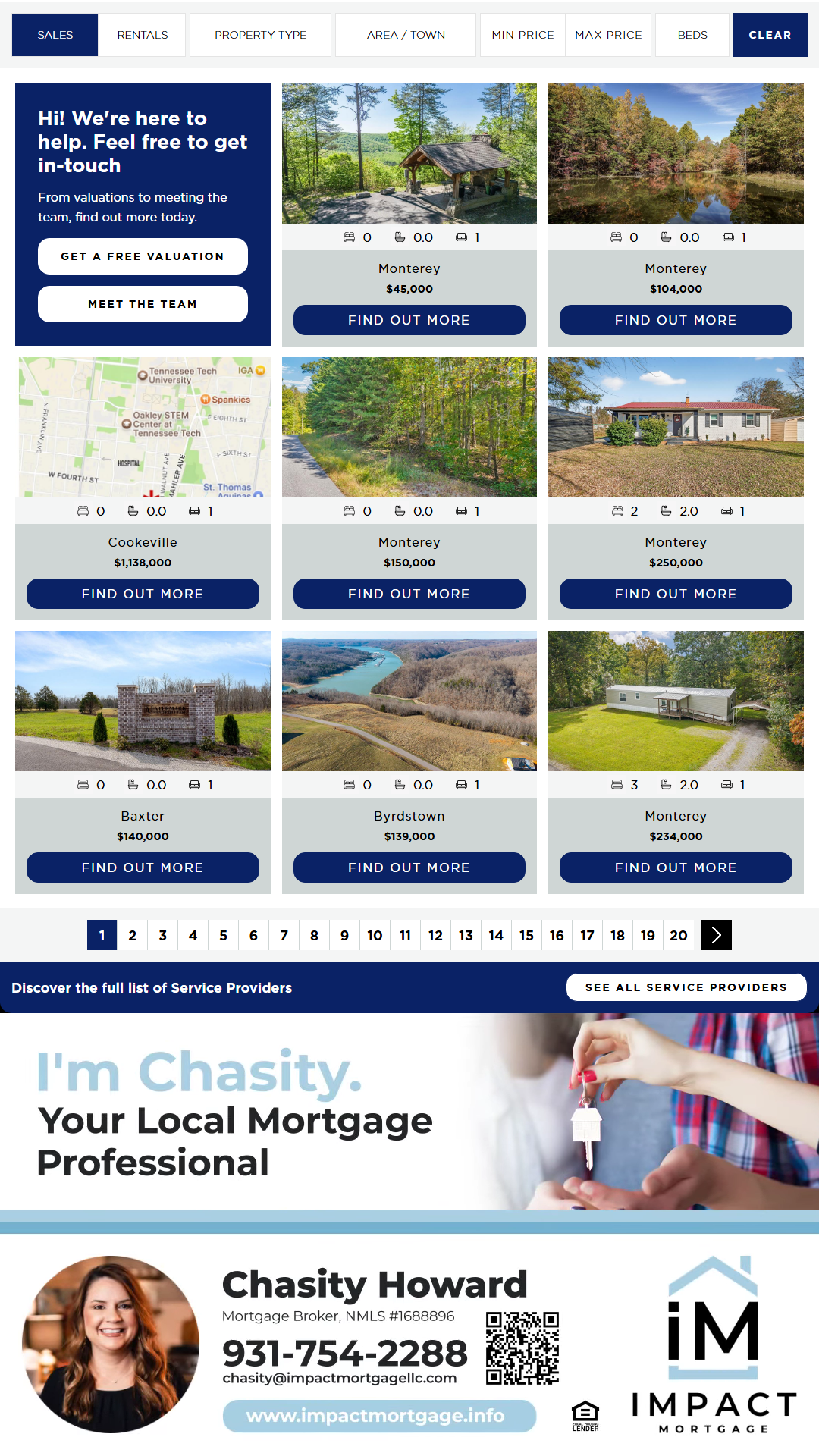Screen dimensions: 819x1456
Task: Open the $250,000 Monterey house photo
Action: tap(676, 428)
